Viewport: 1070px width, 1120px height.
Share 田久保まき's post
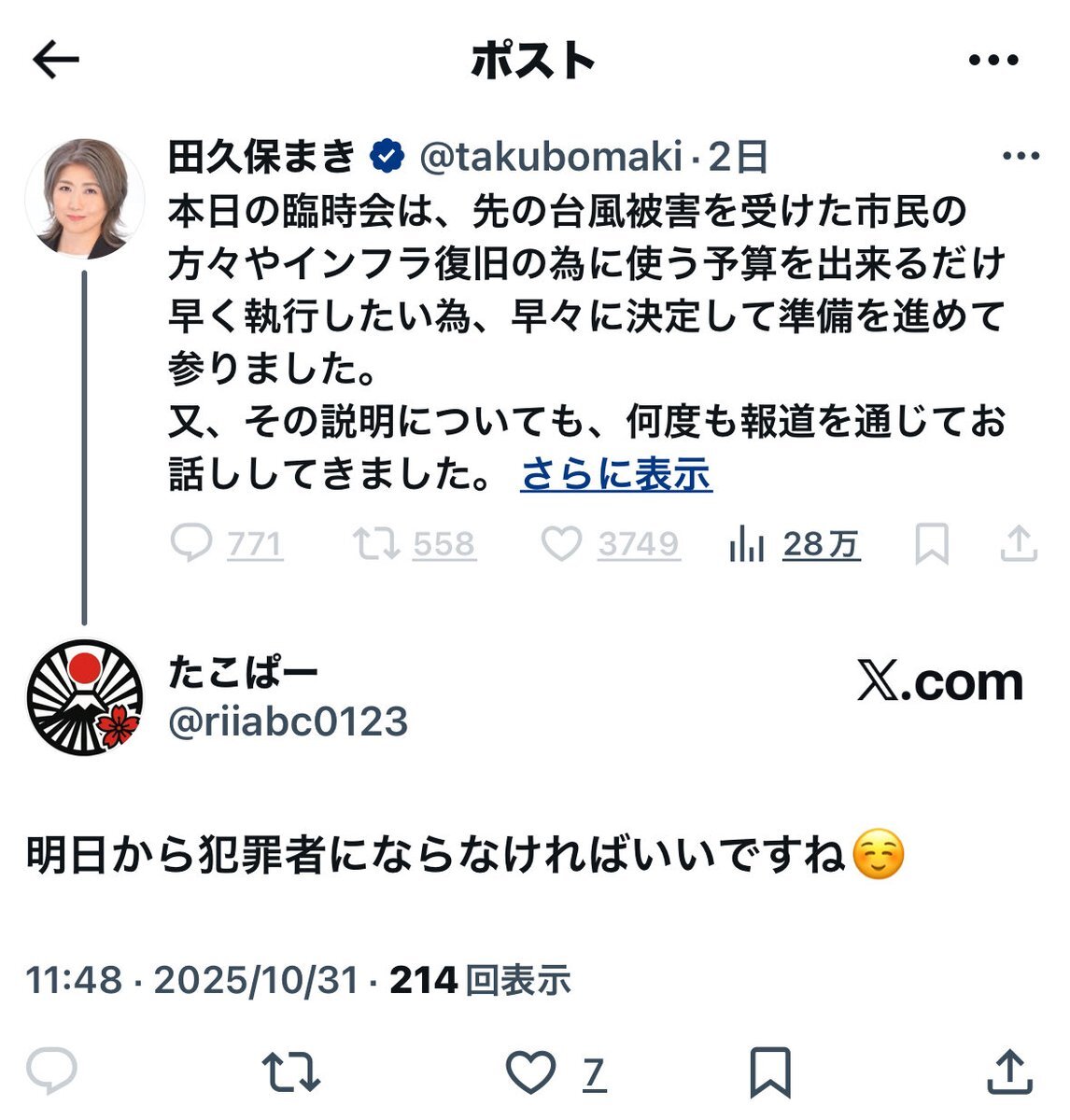1019,543
